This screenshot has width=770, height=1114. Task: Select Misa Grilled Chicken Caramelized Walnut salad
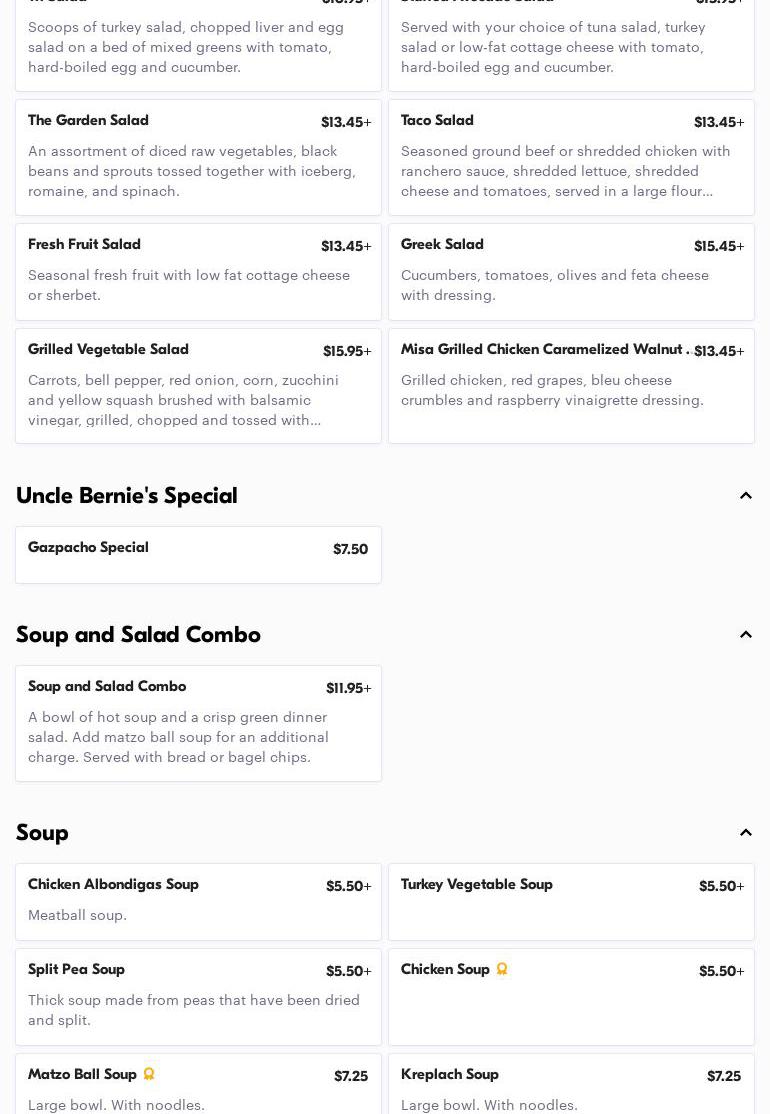[571, 385]
